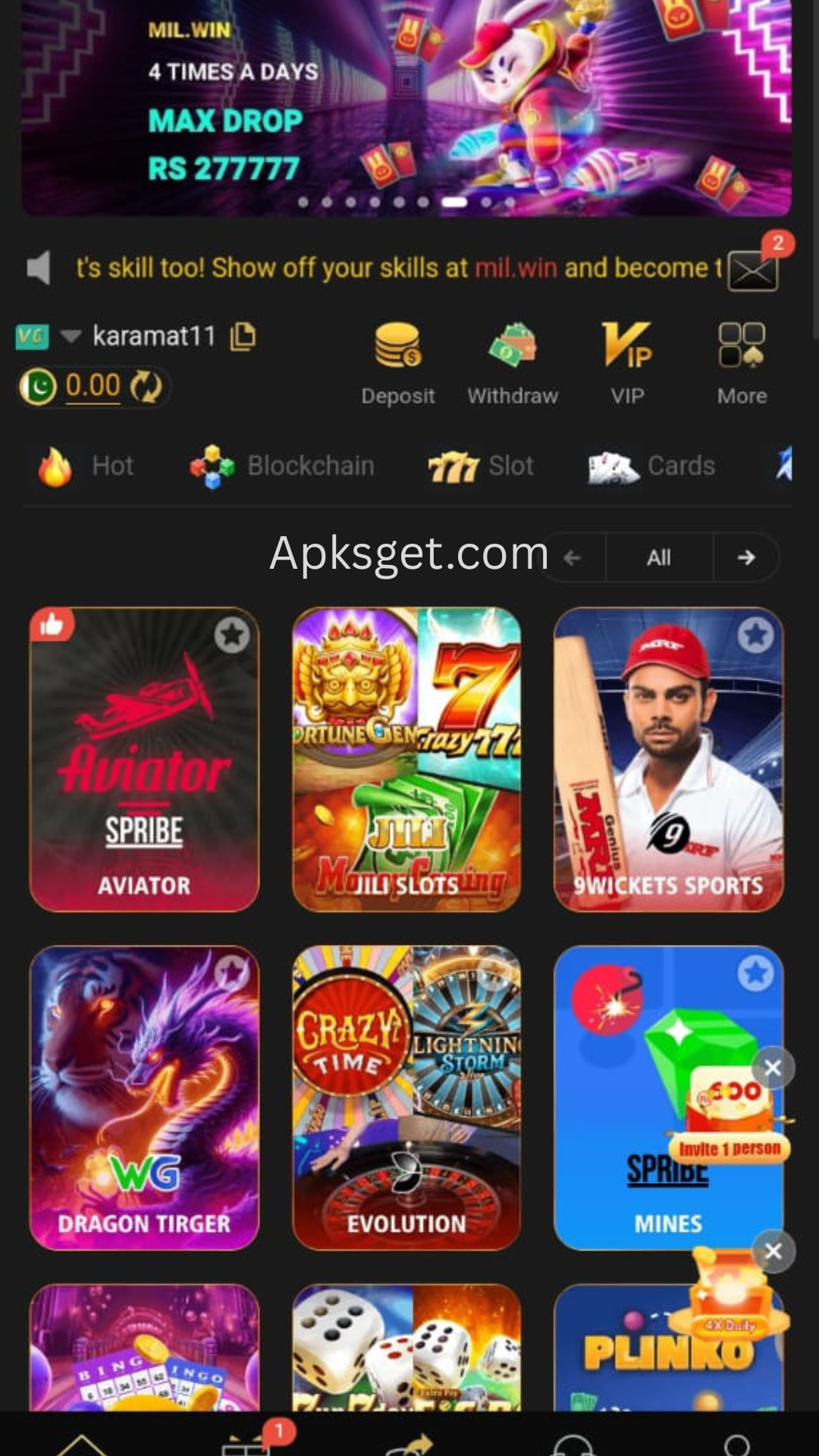
Task: Dismiss the Invite 1 person popup
Action: (x=773, y=1068)
